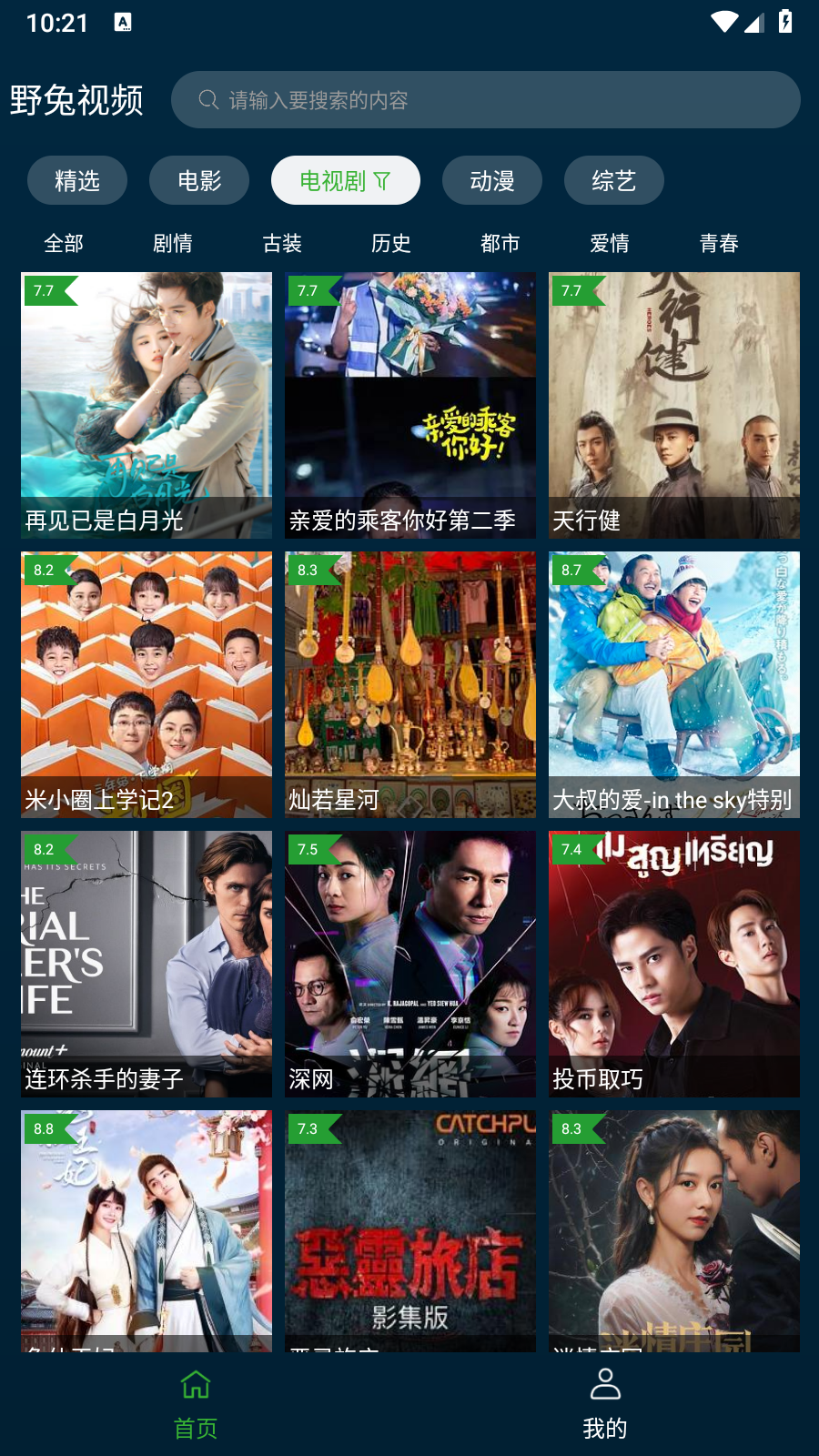819x1456 pixels.
Task: View details for 天行健
Action: point(674,405)
